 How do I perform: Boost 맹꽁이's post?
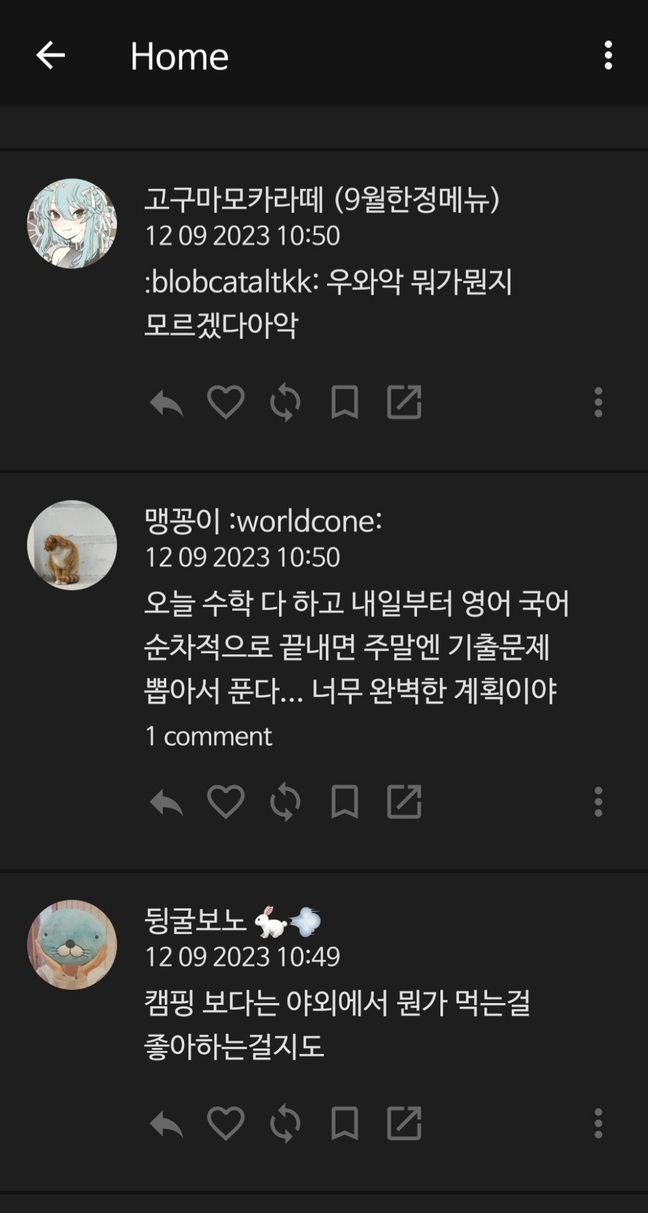pyautogui.click(x=285, y=802)
